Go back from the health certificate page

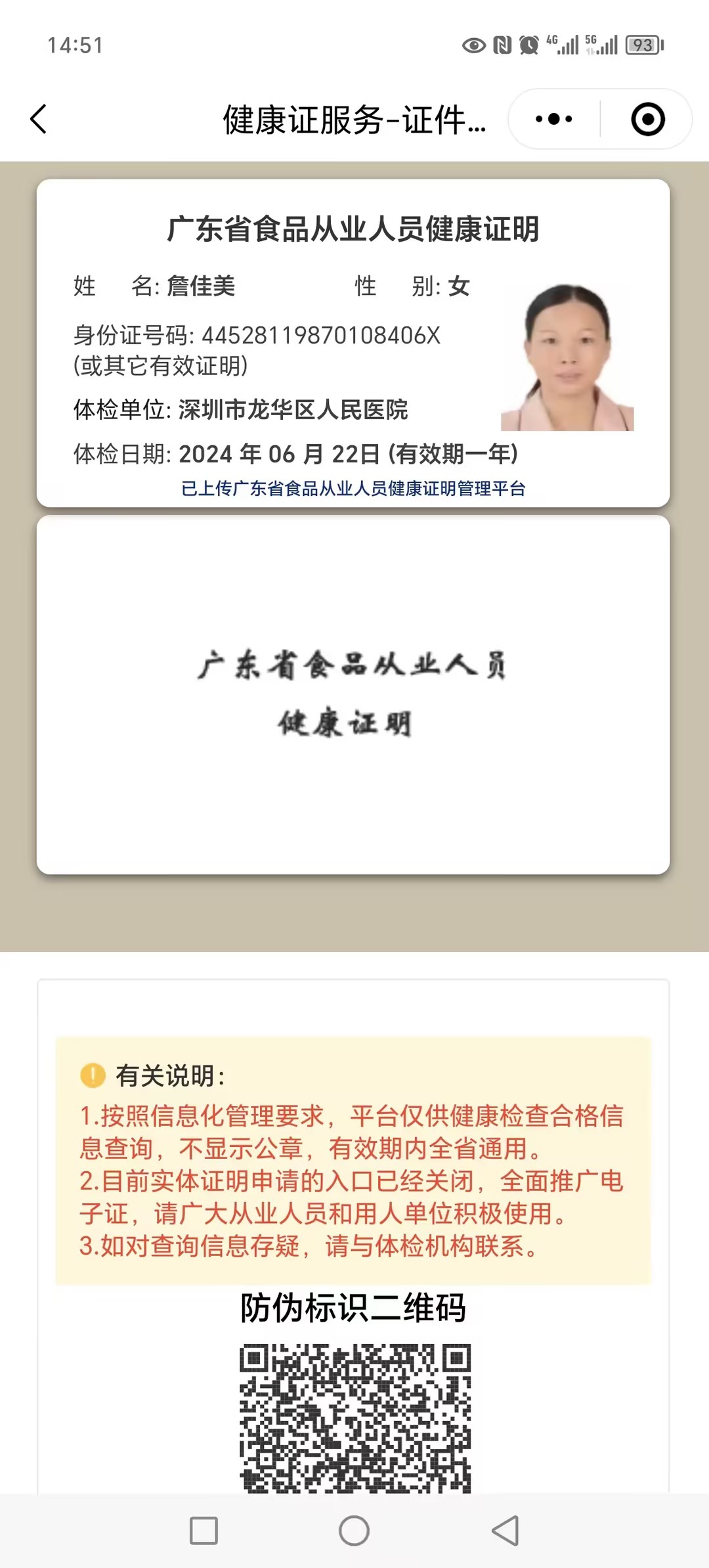coord(39,120)
